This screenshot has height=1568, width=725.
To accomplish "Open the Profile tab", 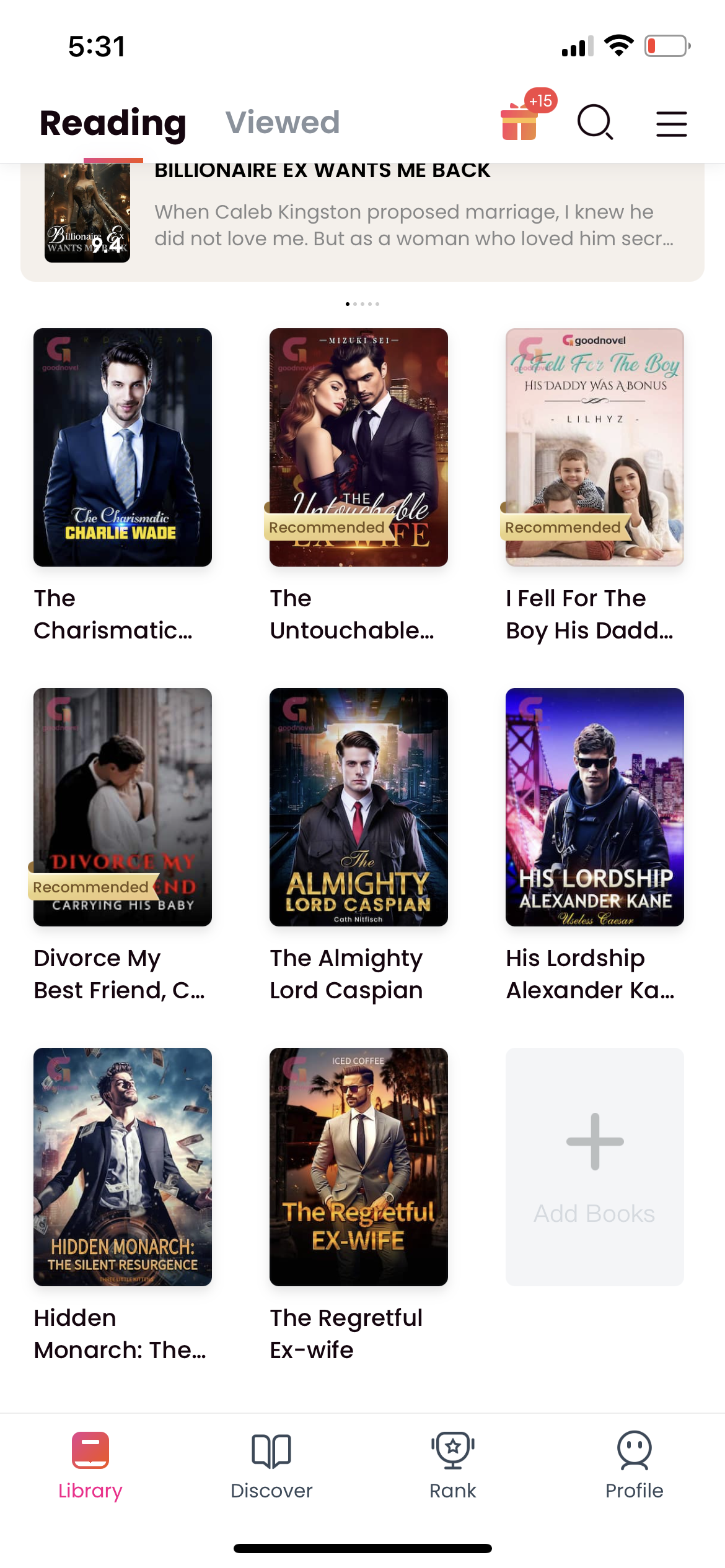I will (634, 1465).
